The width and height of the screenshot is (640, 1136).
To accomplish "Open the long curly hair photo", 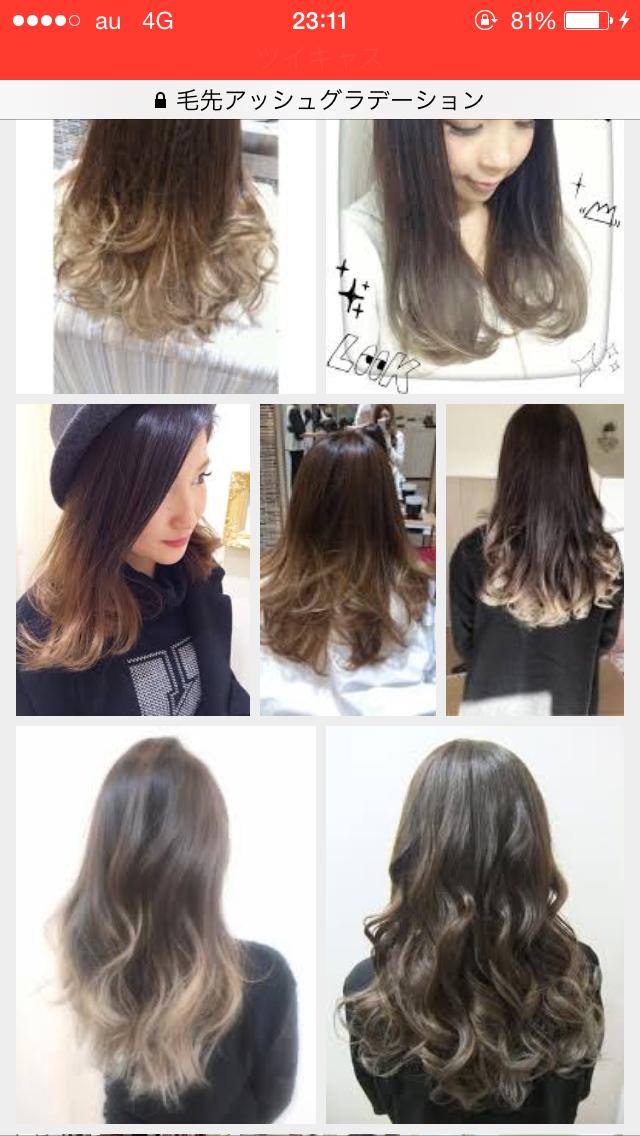I will click(x=474, y=924).
